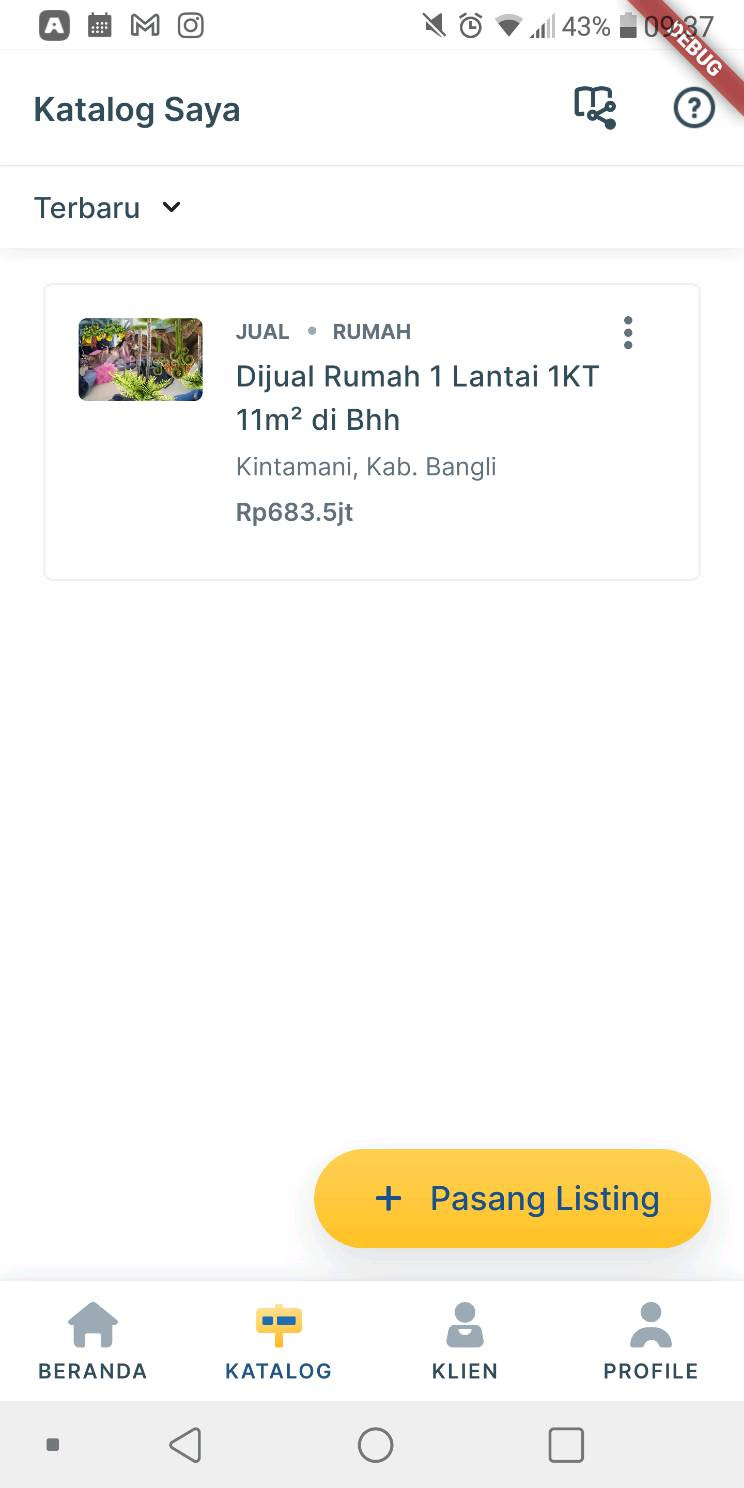This screenshot has width=744, height=1488.
Task: Open the help question mark icon
Action: (693, 108)
